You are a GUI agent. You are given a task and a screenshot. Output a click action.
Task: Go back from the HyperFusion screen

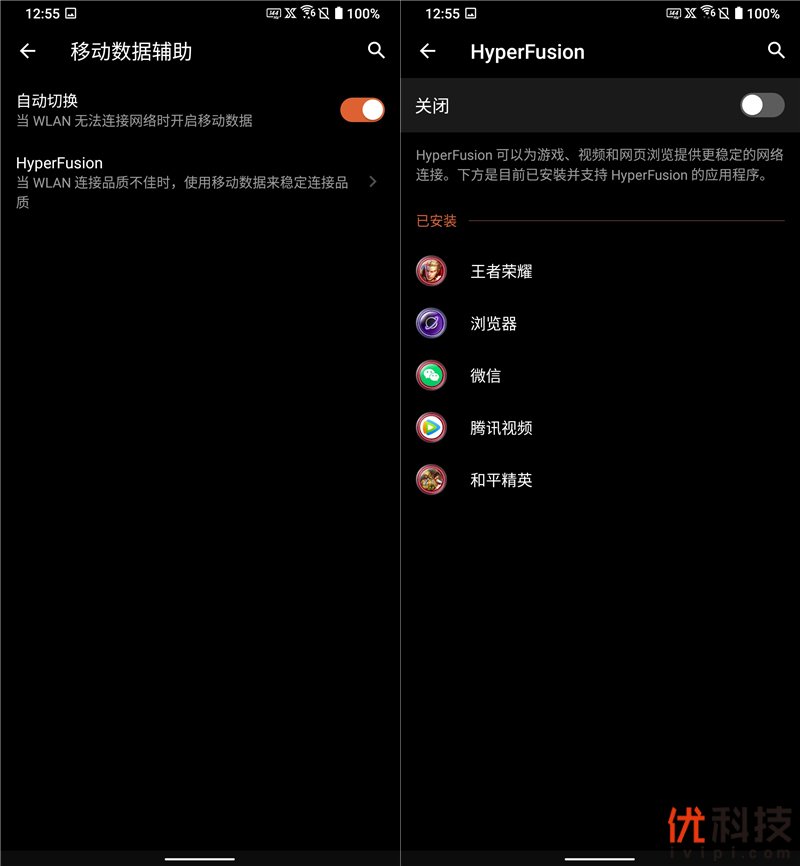pos(428,51)
